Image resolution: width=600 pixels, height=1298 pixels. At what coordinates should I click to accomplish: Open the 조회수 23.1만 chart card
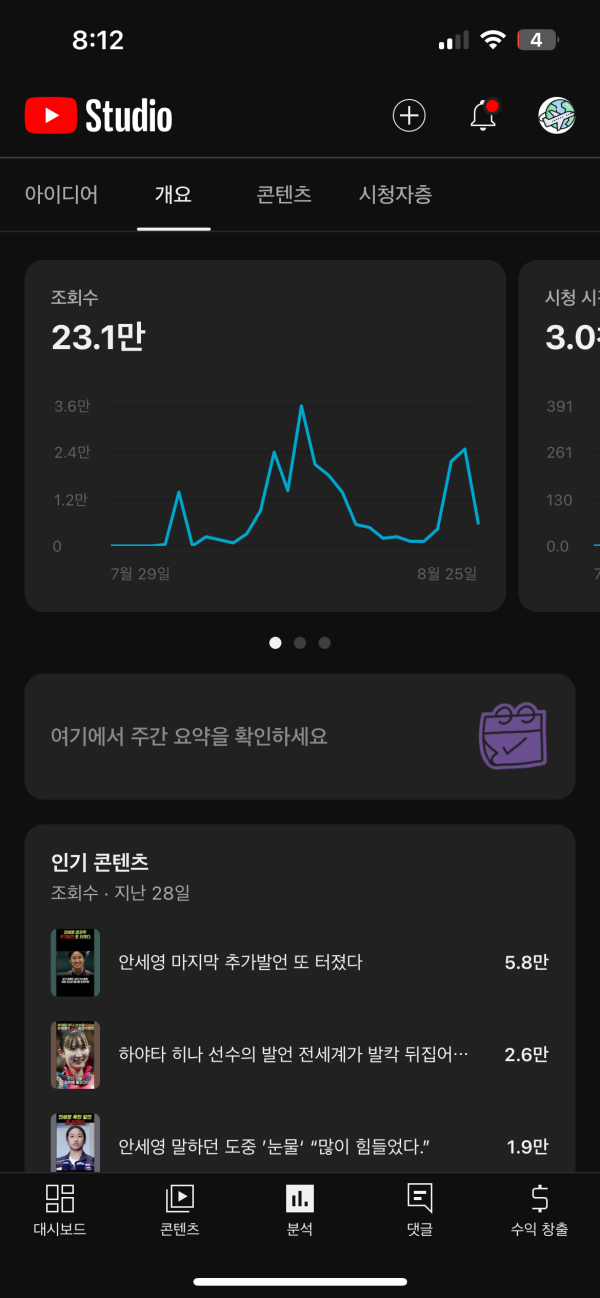(265, 435)
